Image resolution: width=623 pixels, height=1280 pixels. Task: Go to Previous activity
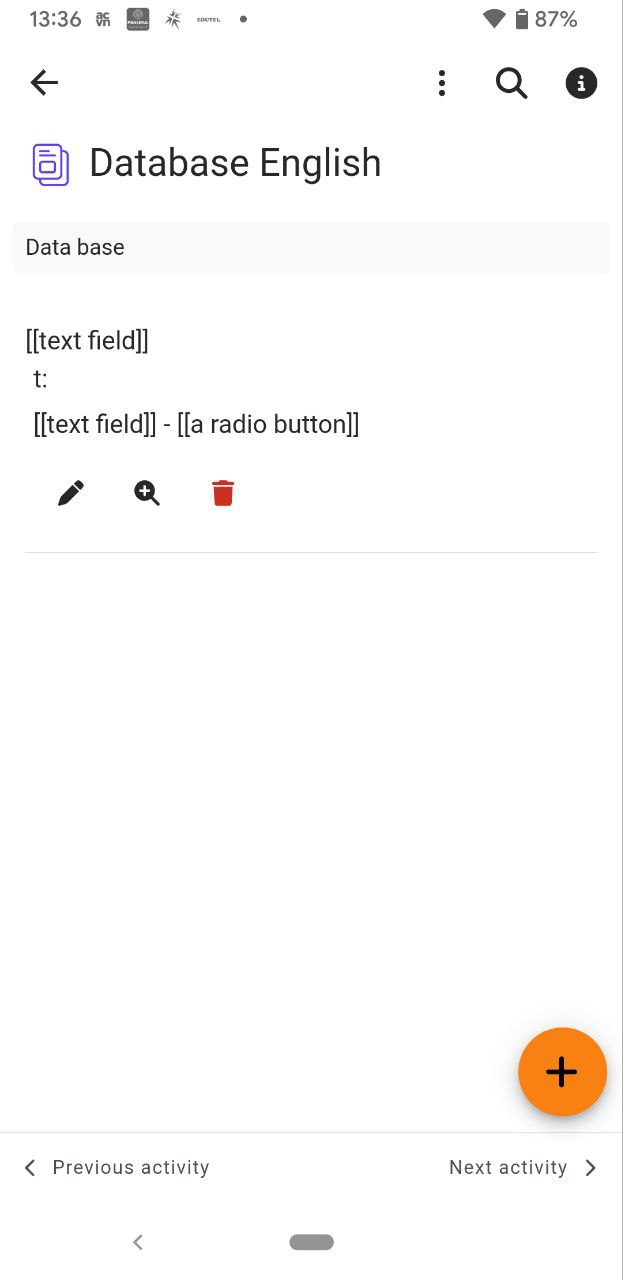(x=116, y=1168)
